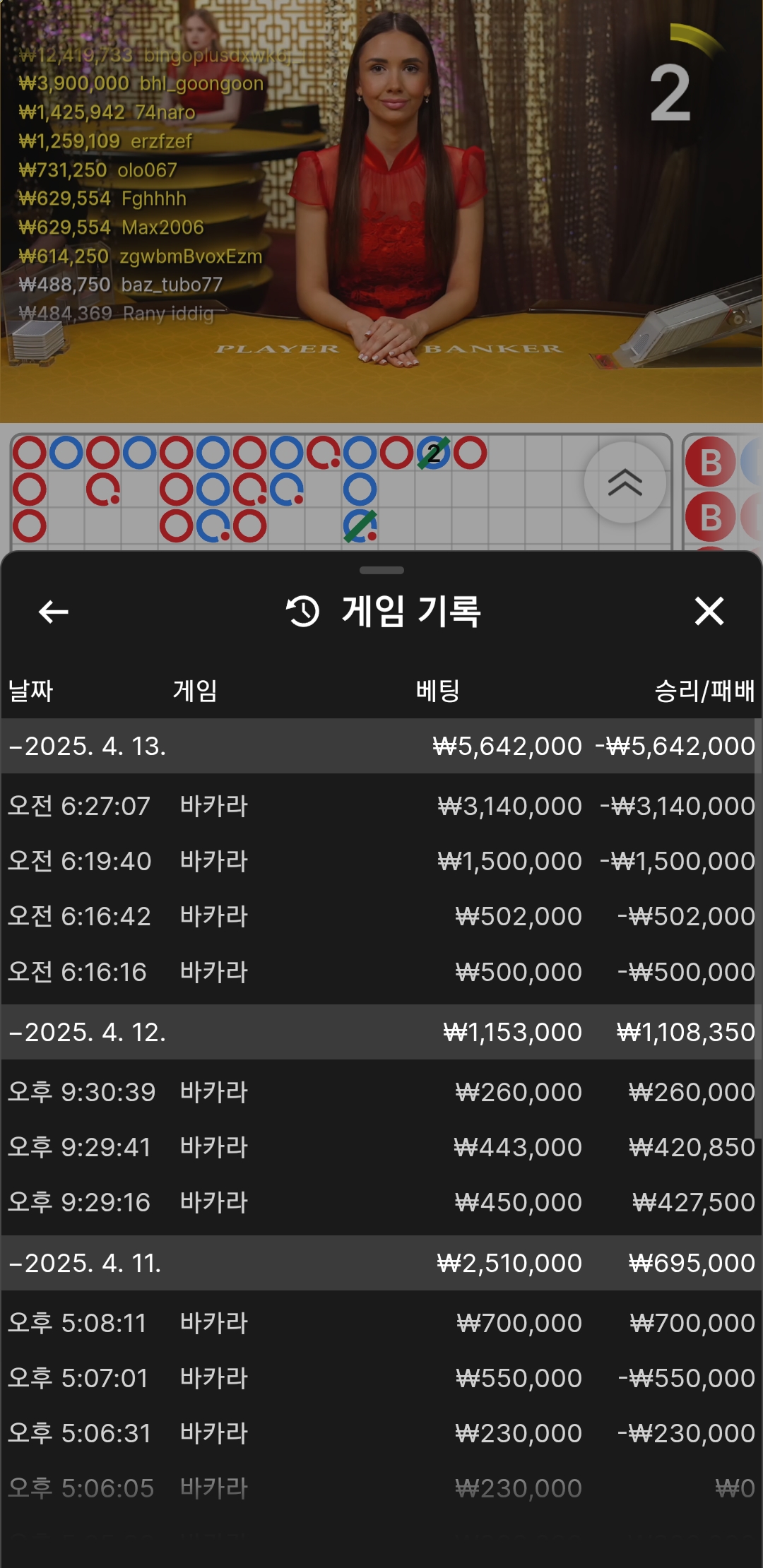Open the 오후 5:06:31 바카라 record
The width and height of the screenshot is (763, 1568).
coord(381,1433)
